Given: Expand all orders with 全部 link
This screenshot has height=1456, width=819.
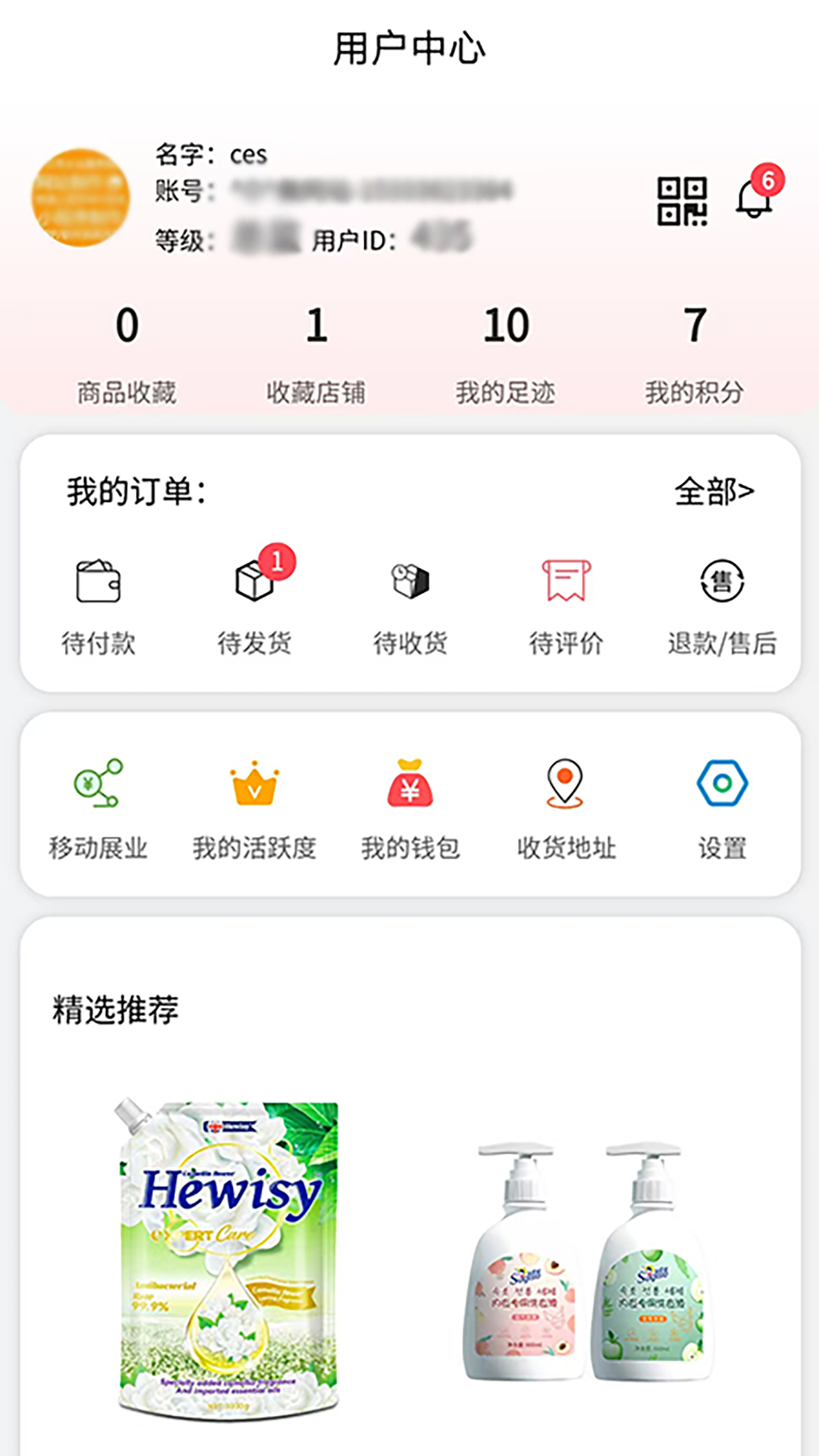Looking at the screenshot, I should coord(716,492).
